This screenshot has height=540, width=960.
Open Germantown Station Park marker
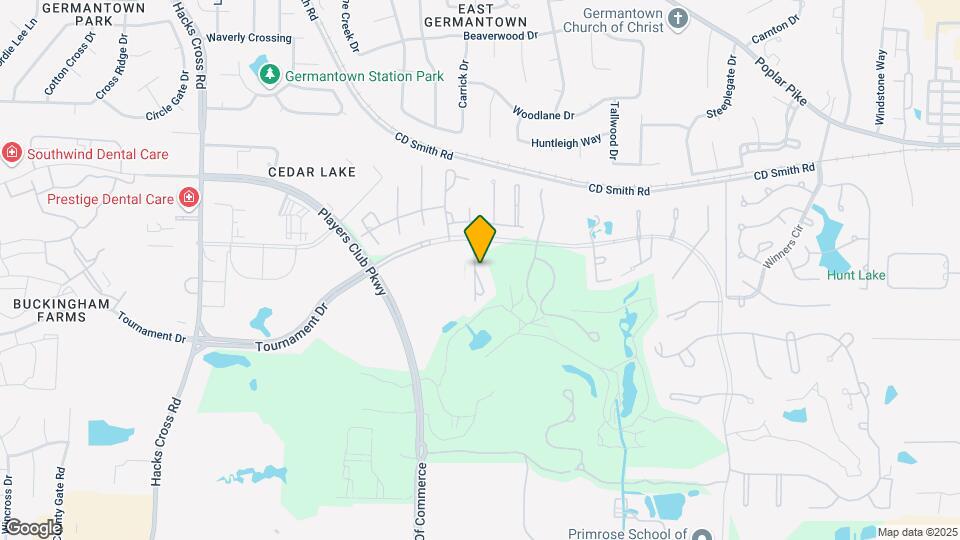269,75
